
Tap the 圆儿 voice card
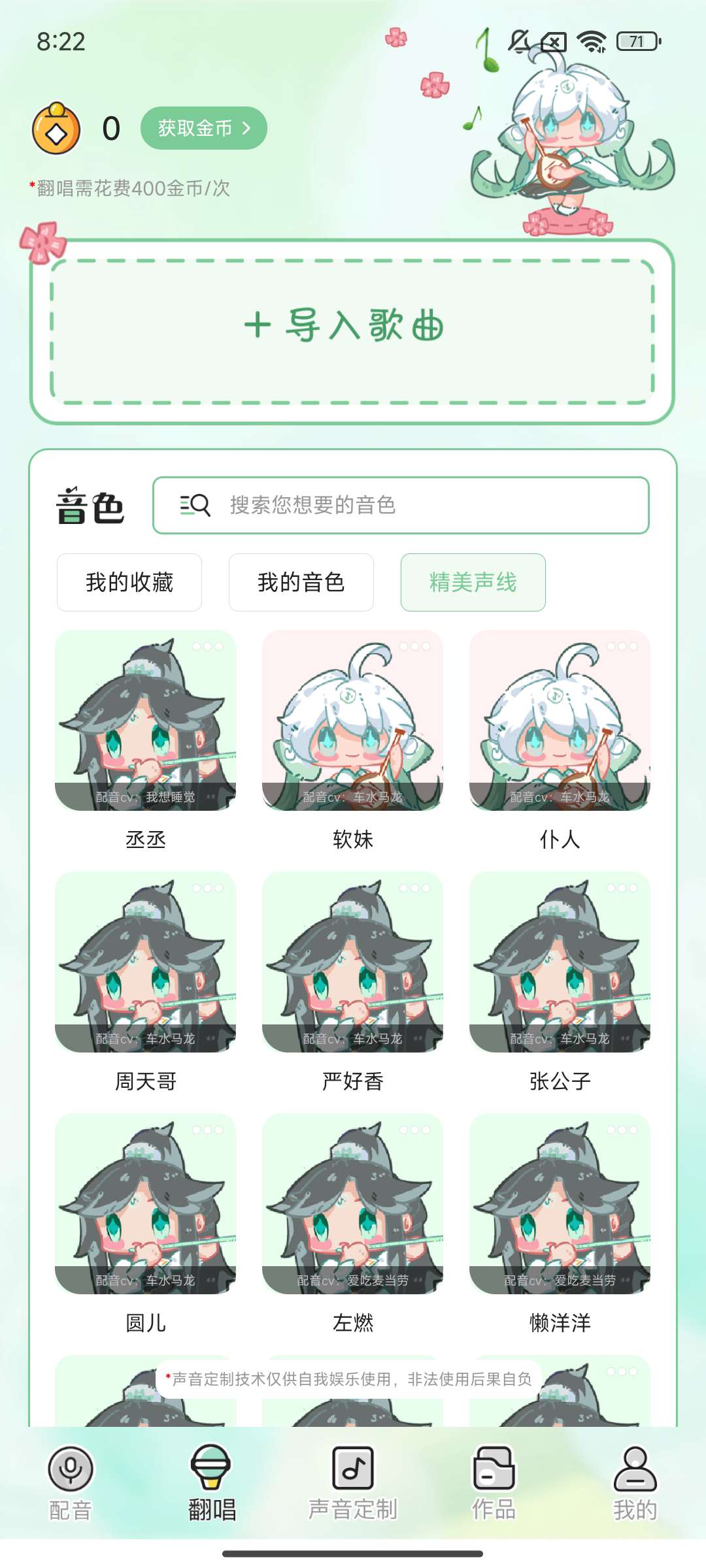pos(145,1204)
